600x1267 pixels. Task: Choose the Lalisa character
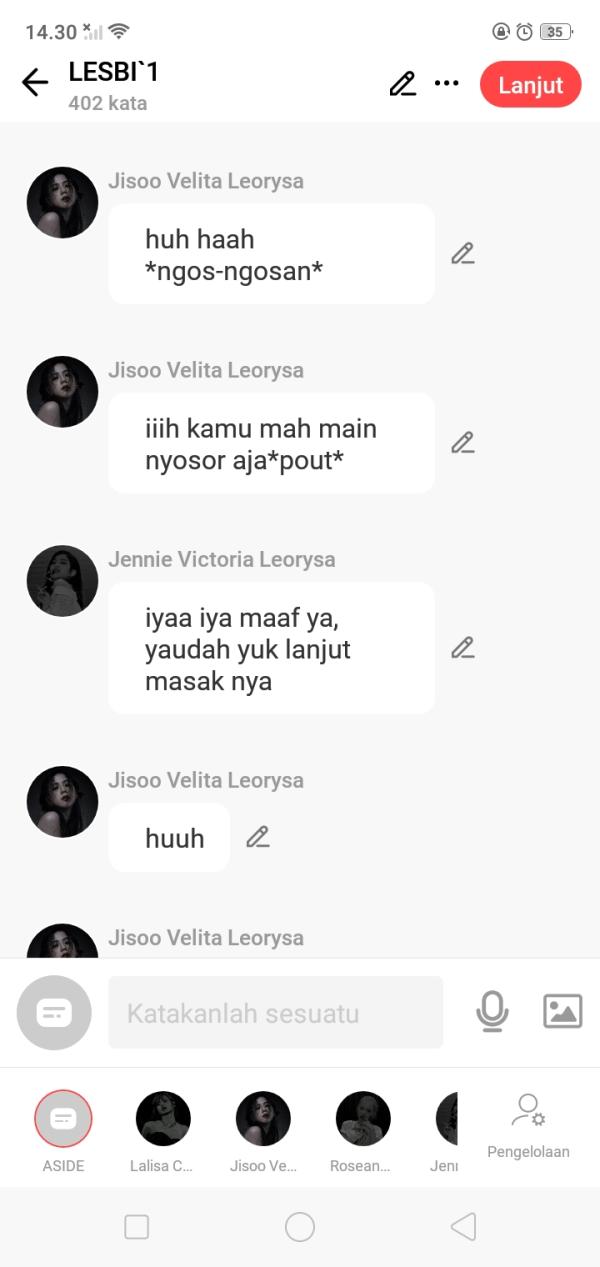pyautogui.click(x=163, y=1119)
